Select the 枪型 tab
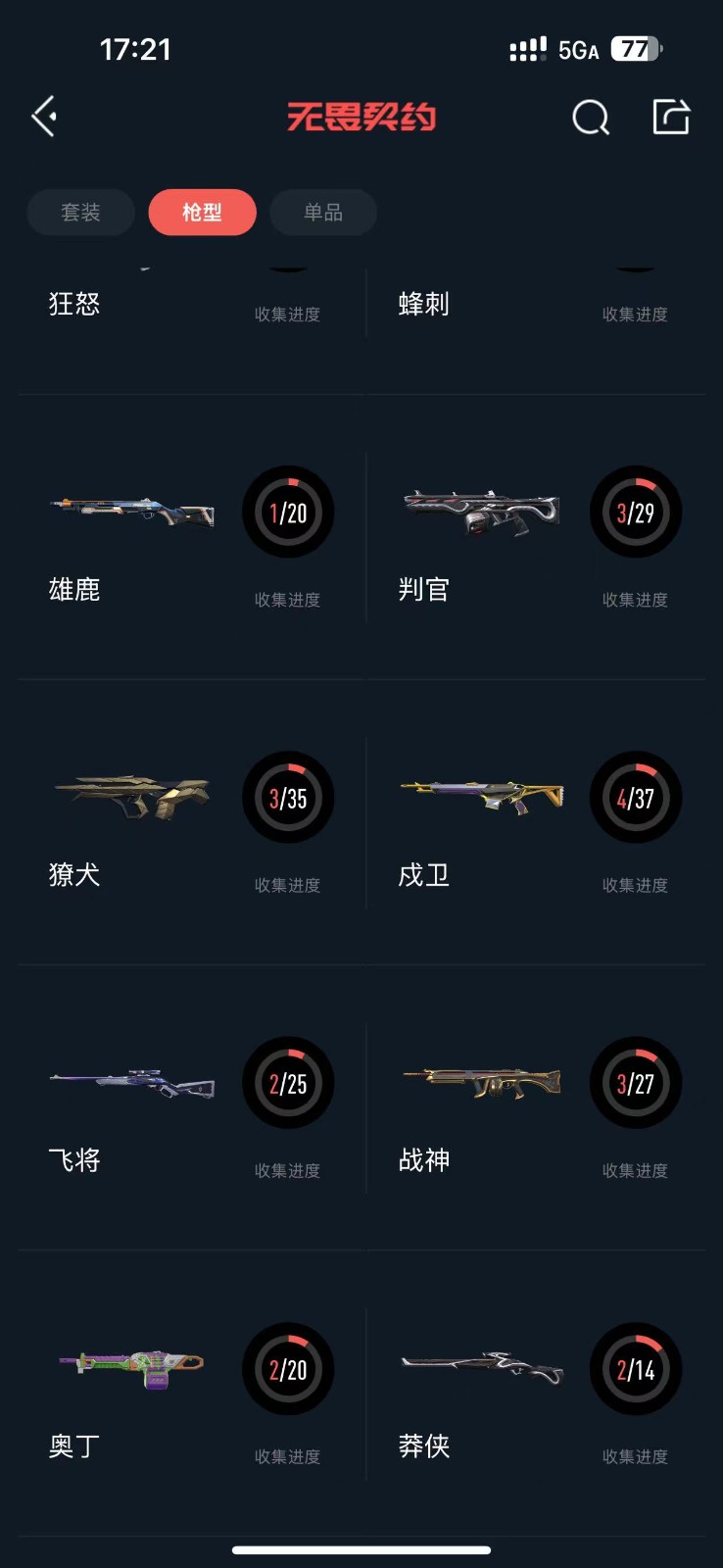Screen dimensions: 723x1568 point(202,213)
